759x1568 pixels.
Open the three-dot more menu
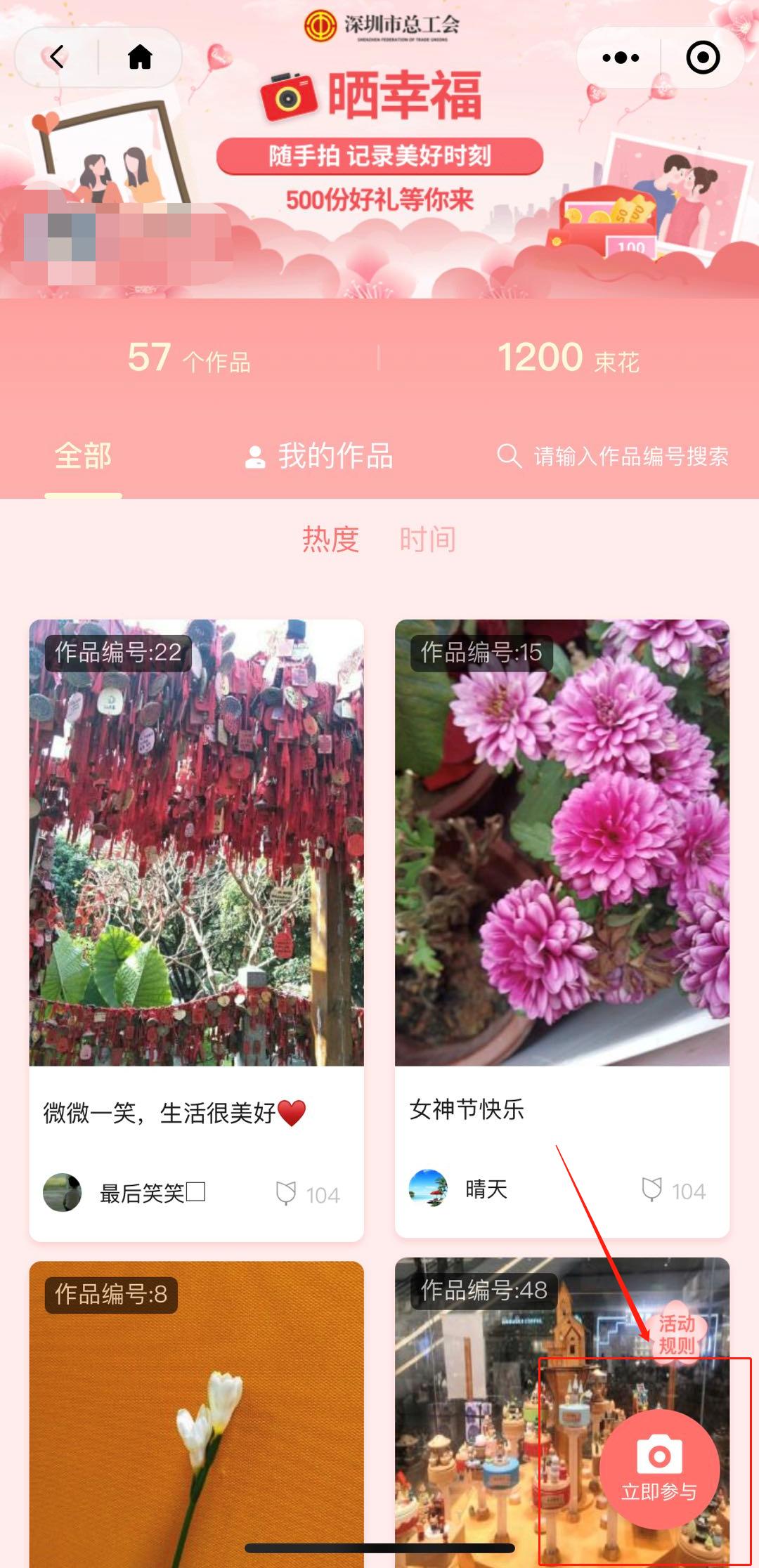[621, 58]
